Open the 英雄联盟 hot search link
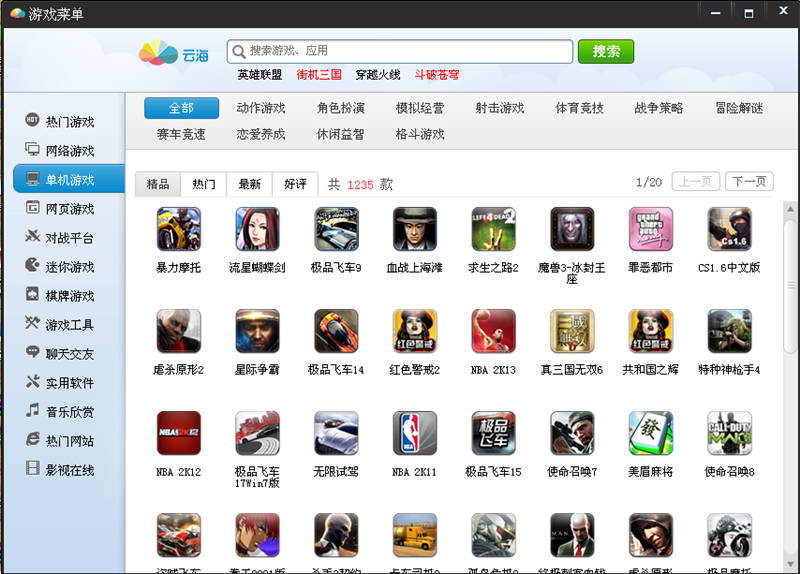The height and width of the screenshot is (574, 800). [x=259, y=75]
